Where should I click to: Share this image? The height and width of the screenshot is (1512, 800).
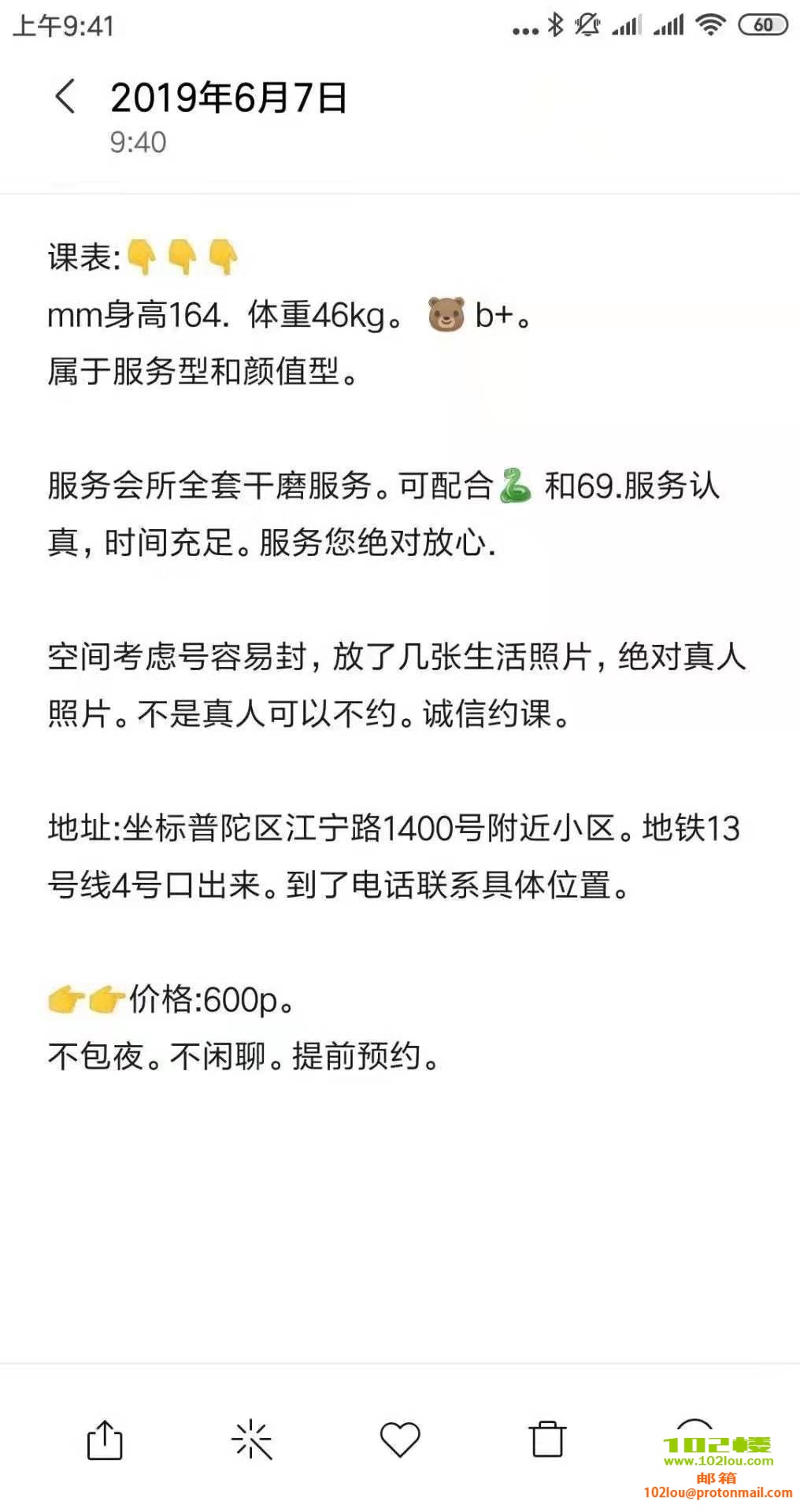click(x=105, y=1440)
